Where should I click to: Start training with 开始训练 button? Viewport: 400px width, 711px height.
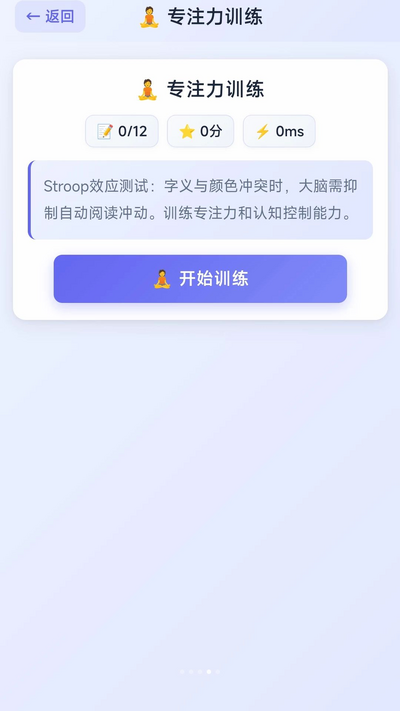pyautogui.click(x=200, y=279)
